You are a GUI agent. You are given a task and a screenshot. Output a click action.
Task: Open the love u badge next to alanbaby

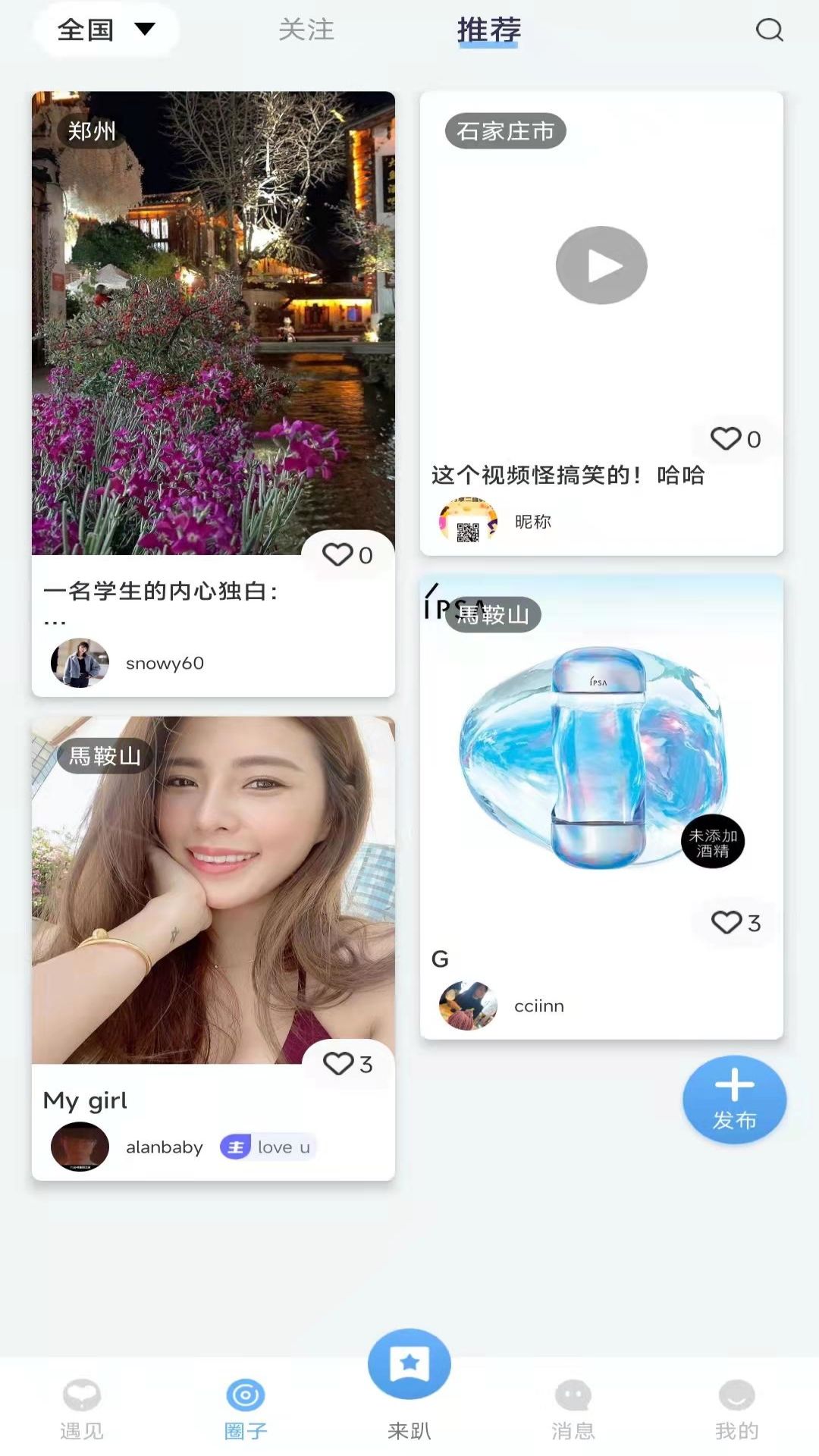tap(268, 1147)
